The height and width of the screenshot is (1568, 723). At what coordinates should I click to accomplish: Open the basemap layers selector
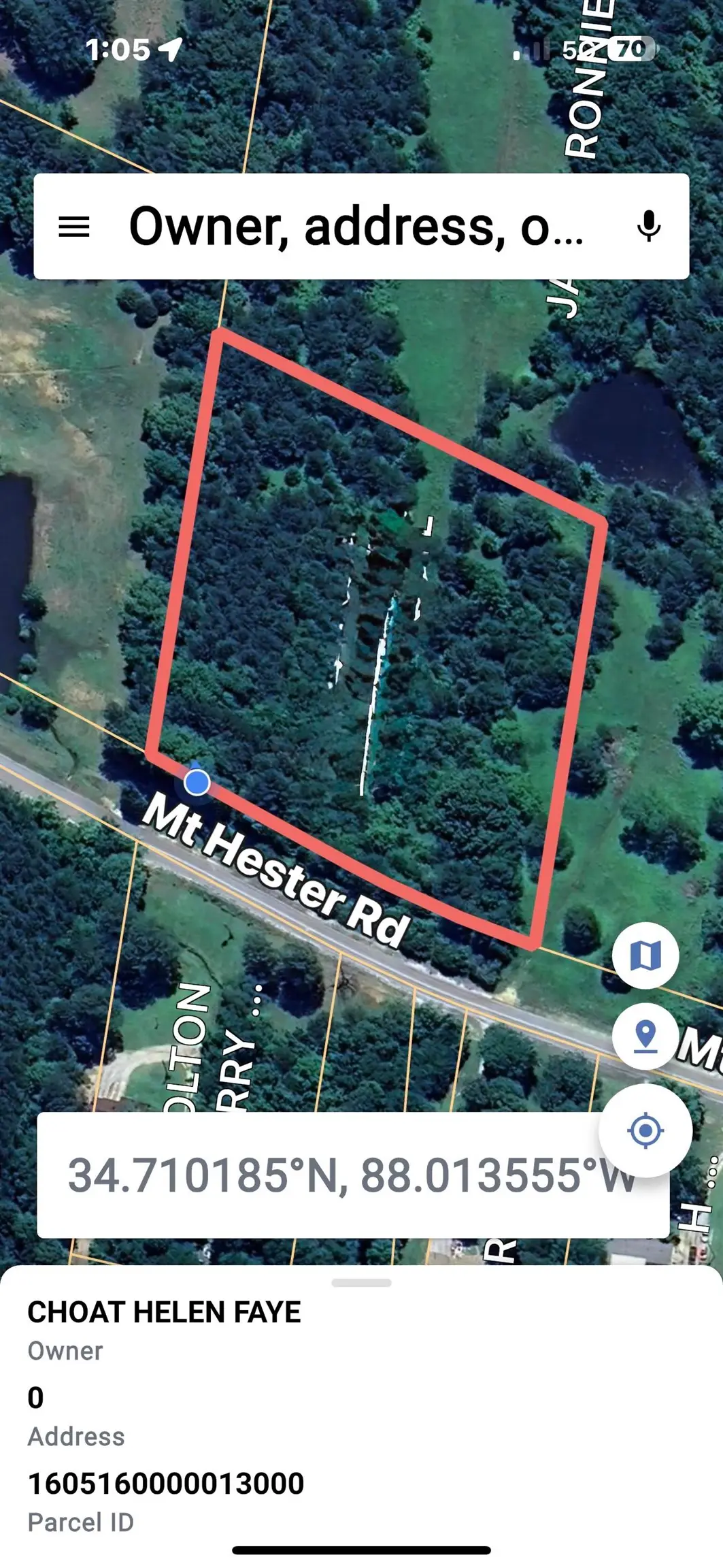645,954
